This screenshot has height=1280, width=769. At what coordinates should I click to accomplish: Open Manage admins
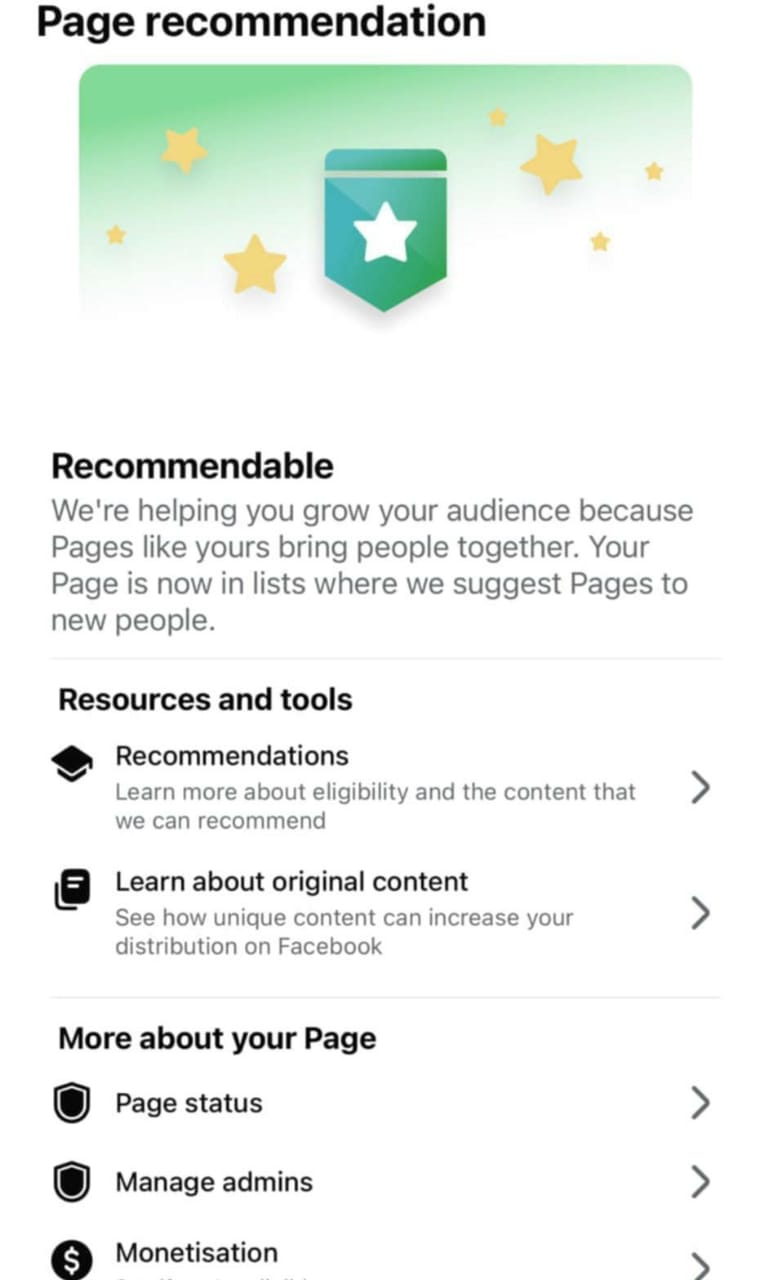point(384,1182)
